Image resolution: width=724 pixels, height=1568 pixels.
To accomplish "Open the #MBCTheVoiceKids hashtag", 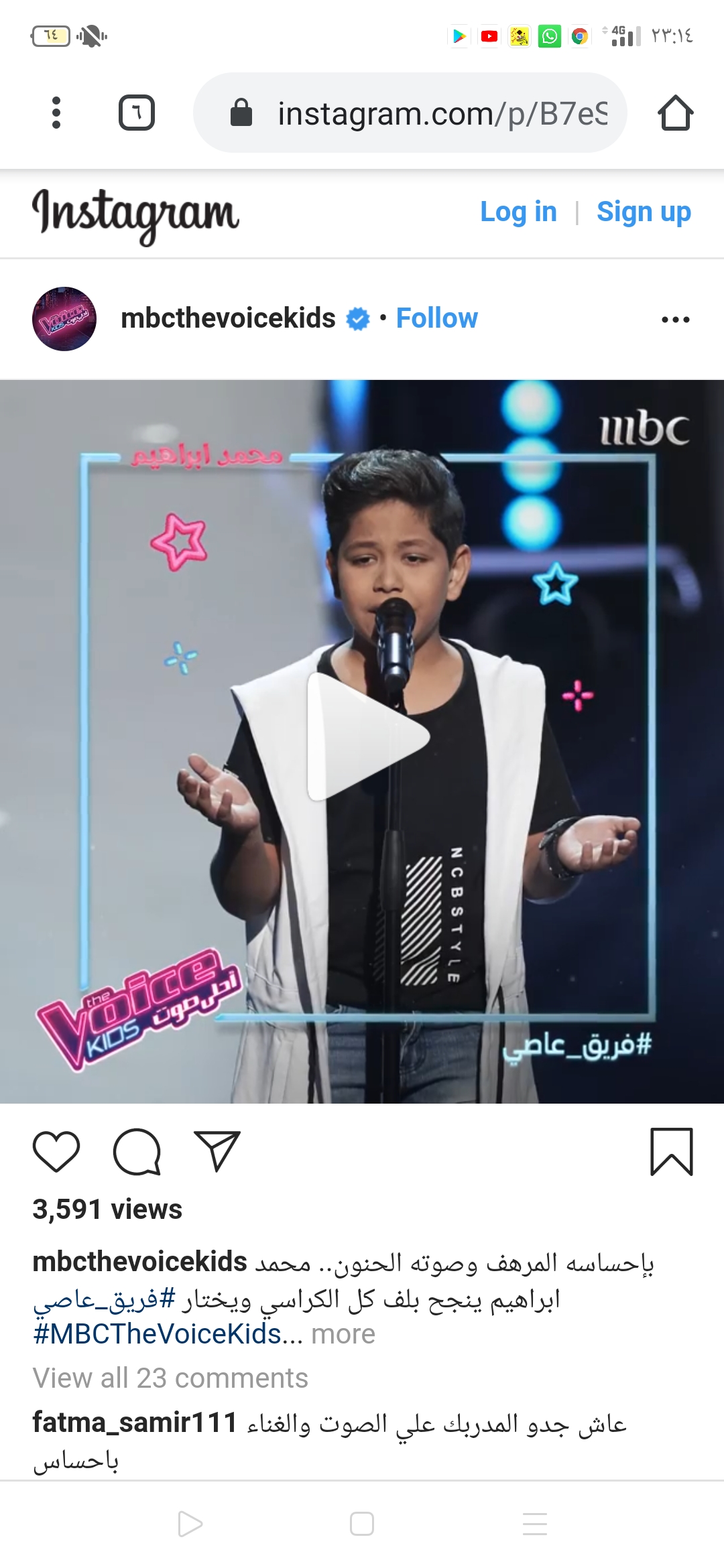I will [158, 1334].
